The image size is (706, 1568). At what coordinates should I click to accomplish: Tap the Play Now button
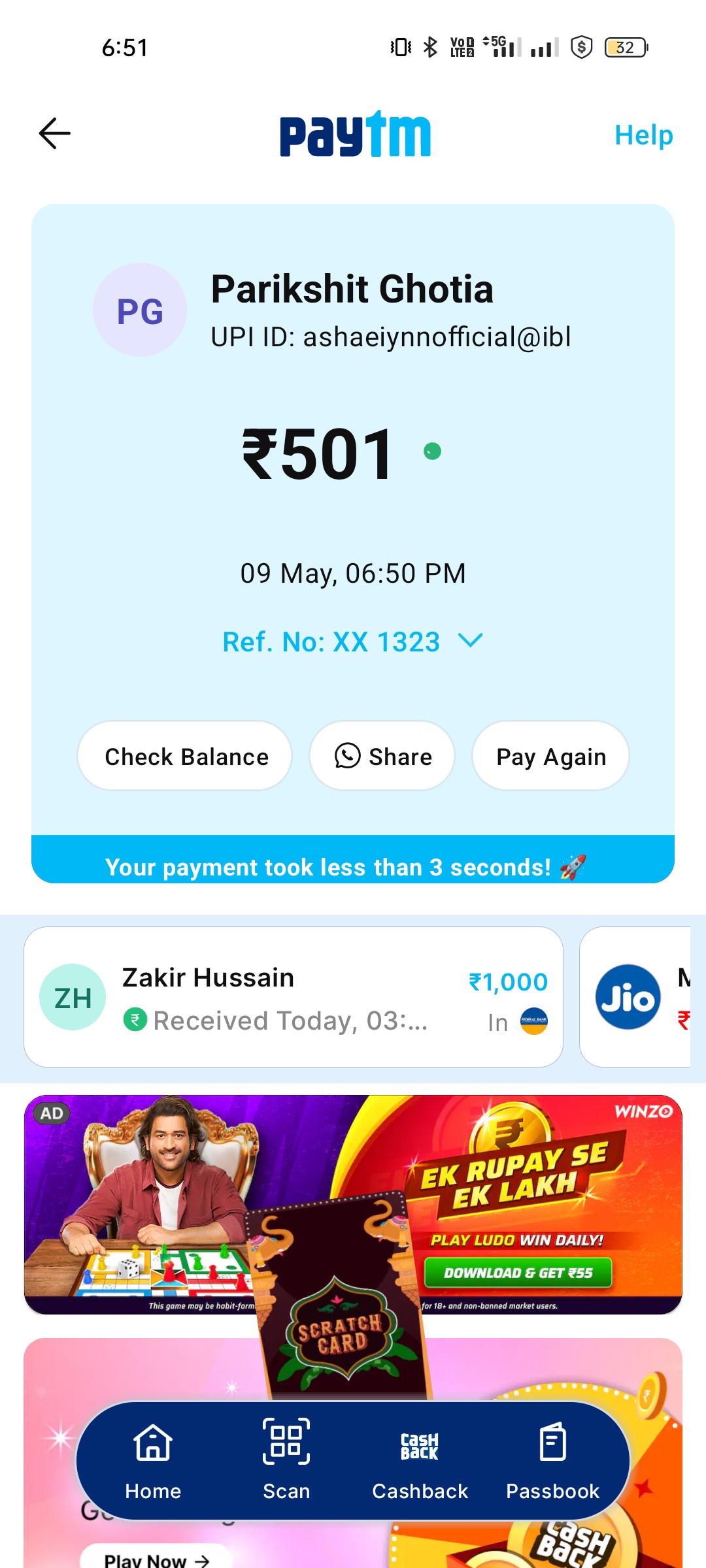coord(156,1559)
